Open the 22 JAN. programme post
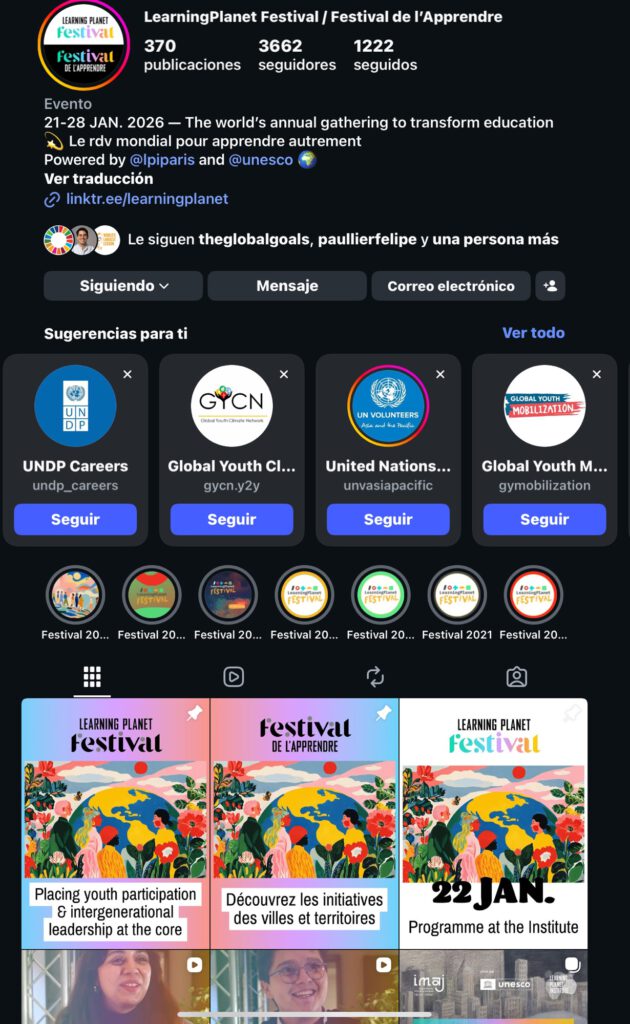 click(x=493, y=822)
